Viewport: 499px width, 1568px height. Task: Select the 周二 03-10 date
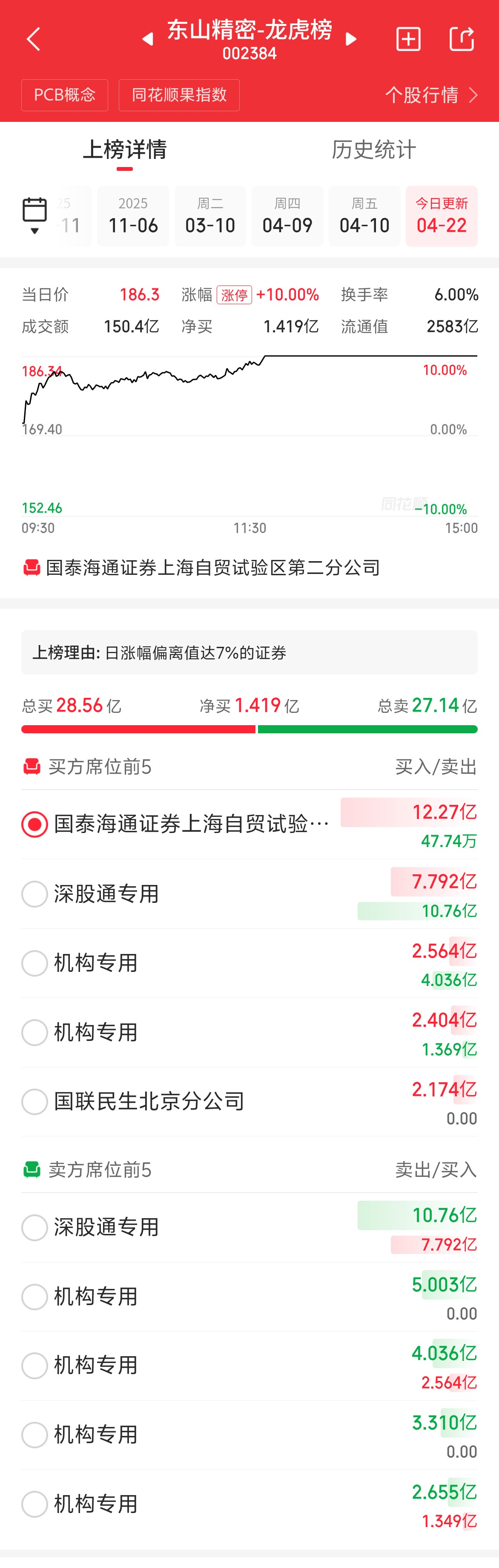pos(210,216)
